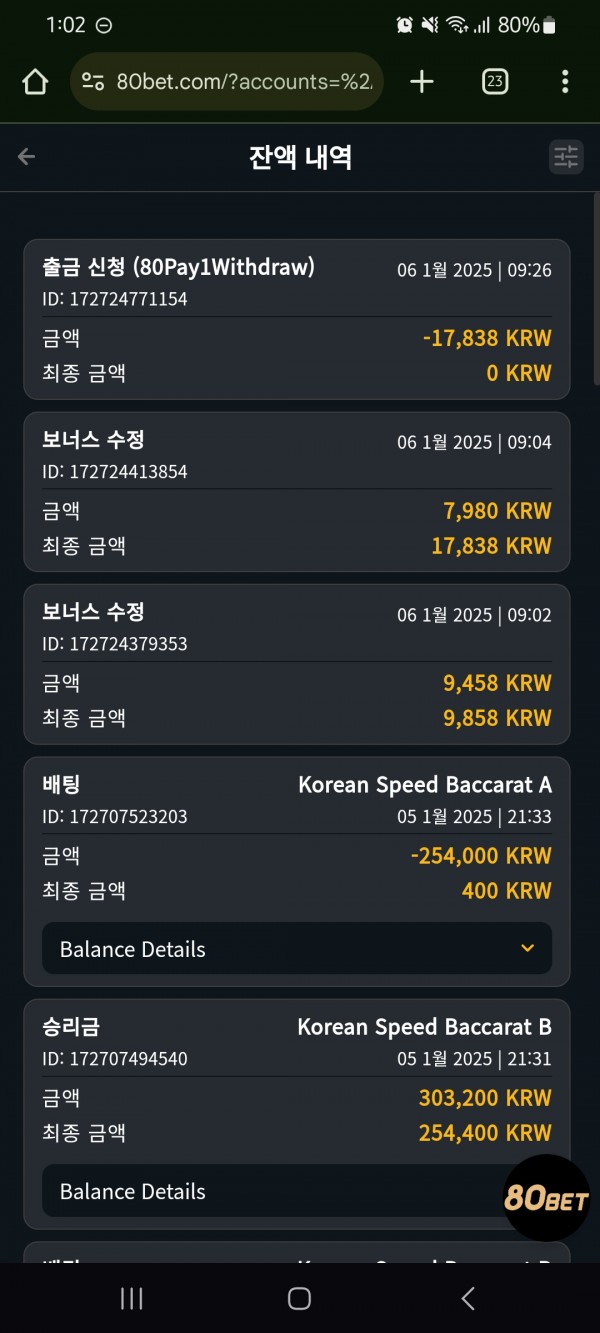600x1333 pixels.
Task: Go back with the system navigation button
Action: 467,1298
